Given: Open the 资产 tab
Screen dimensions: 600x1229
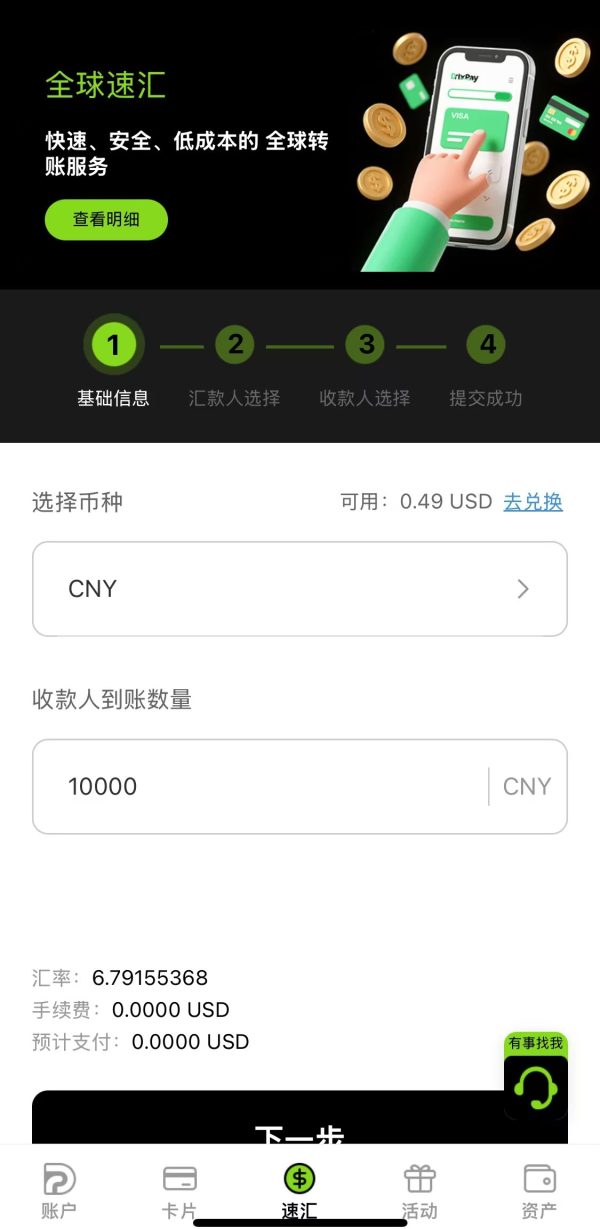Looking at the screenshot, I should (x=539, y=1190).
